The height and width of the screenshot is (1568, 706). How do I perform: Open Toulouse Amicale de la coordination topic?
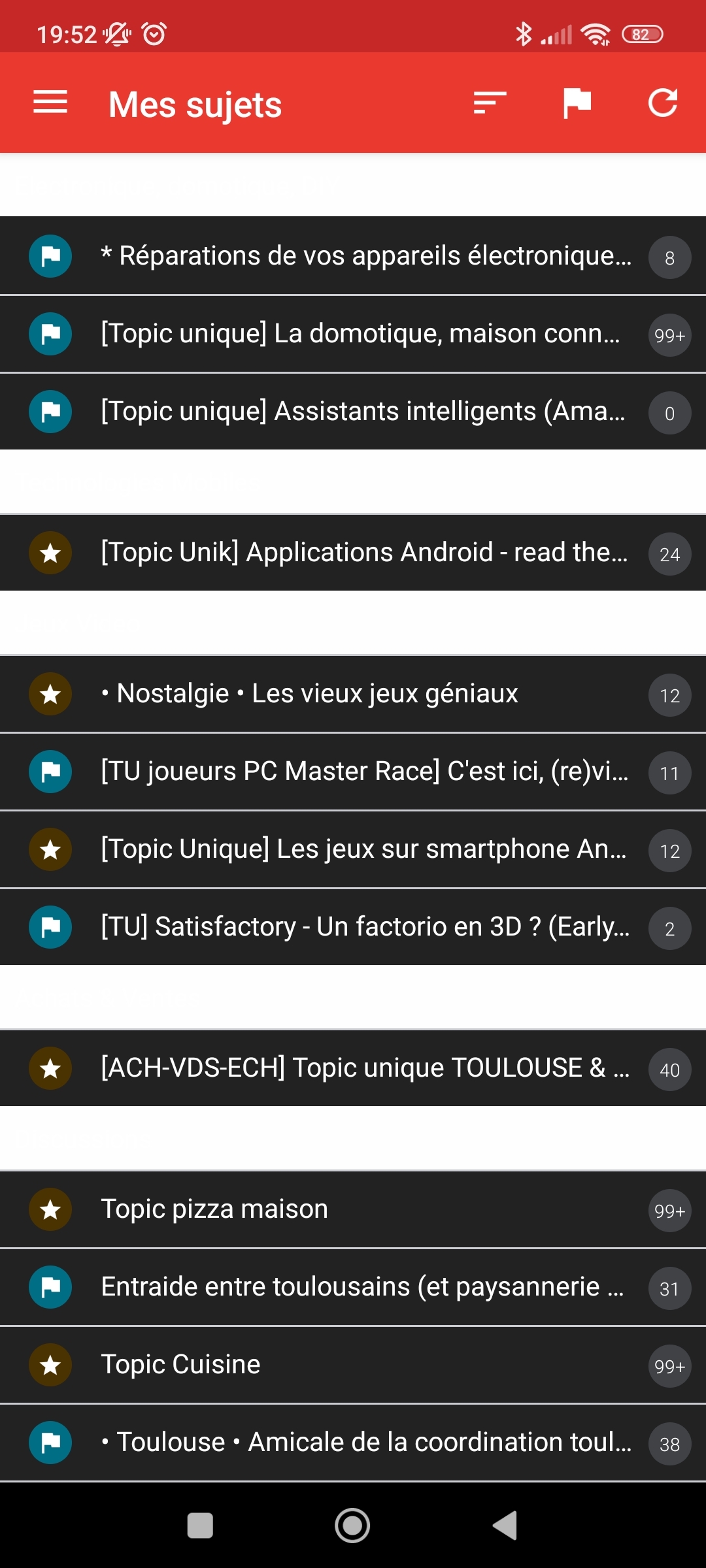366,1442
